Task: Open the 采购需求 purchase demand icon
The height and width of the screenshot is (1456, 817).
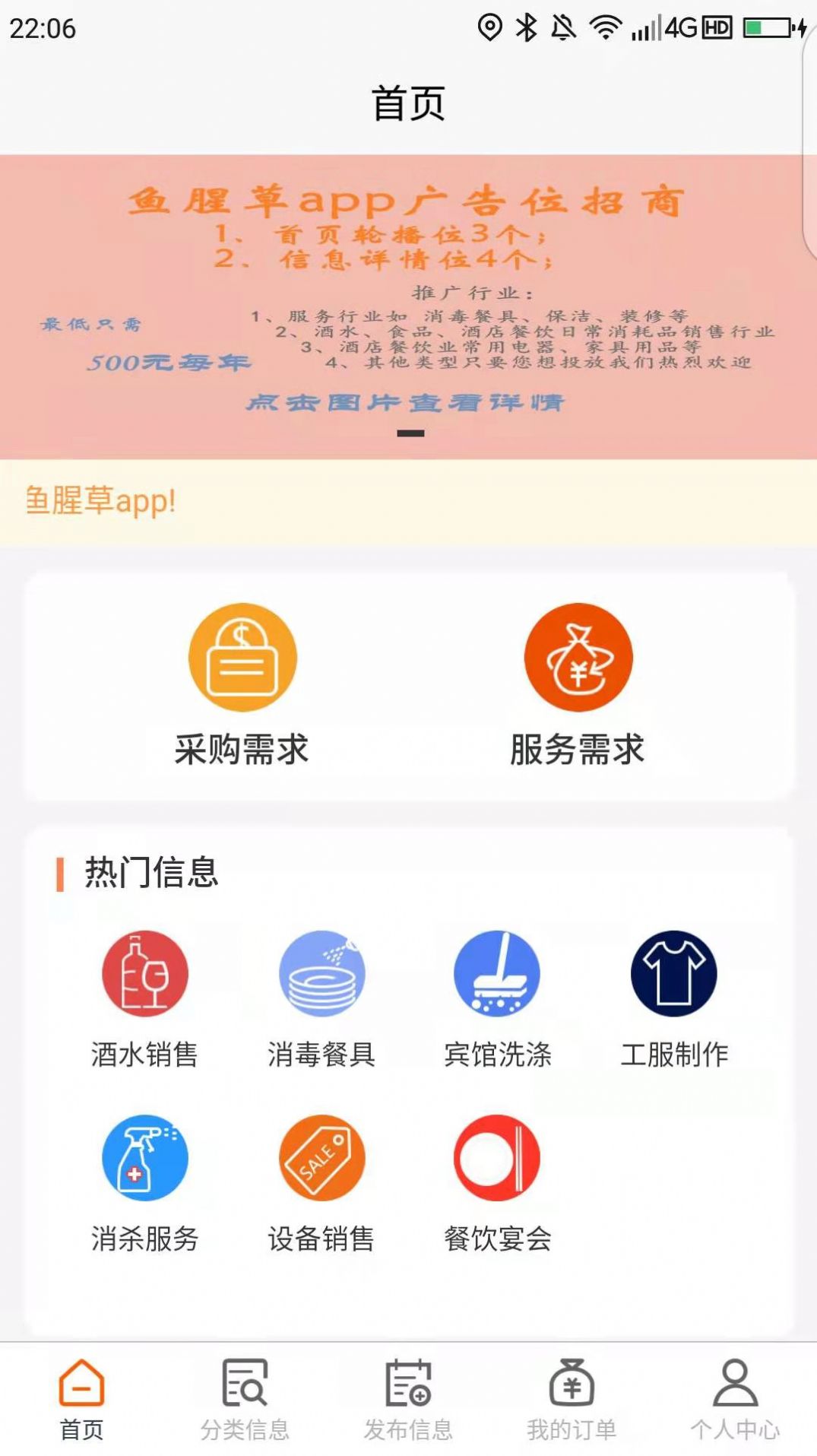Action: point(242,658)
